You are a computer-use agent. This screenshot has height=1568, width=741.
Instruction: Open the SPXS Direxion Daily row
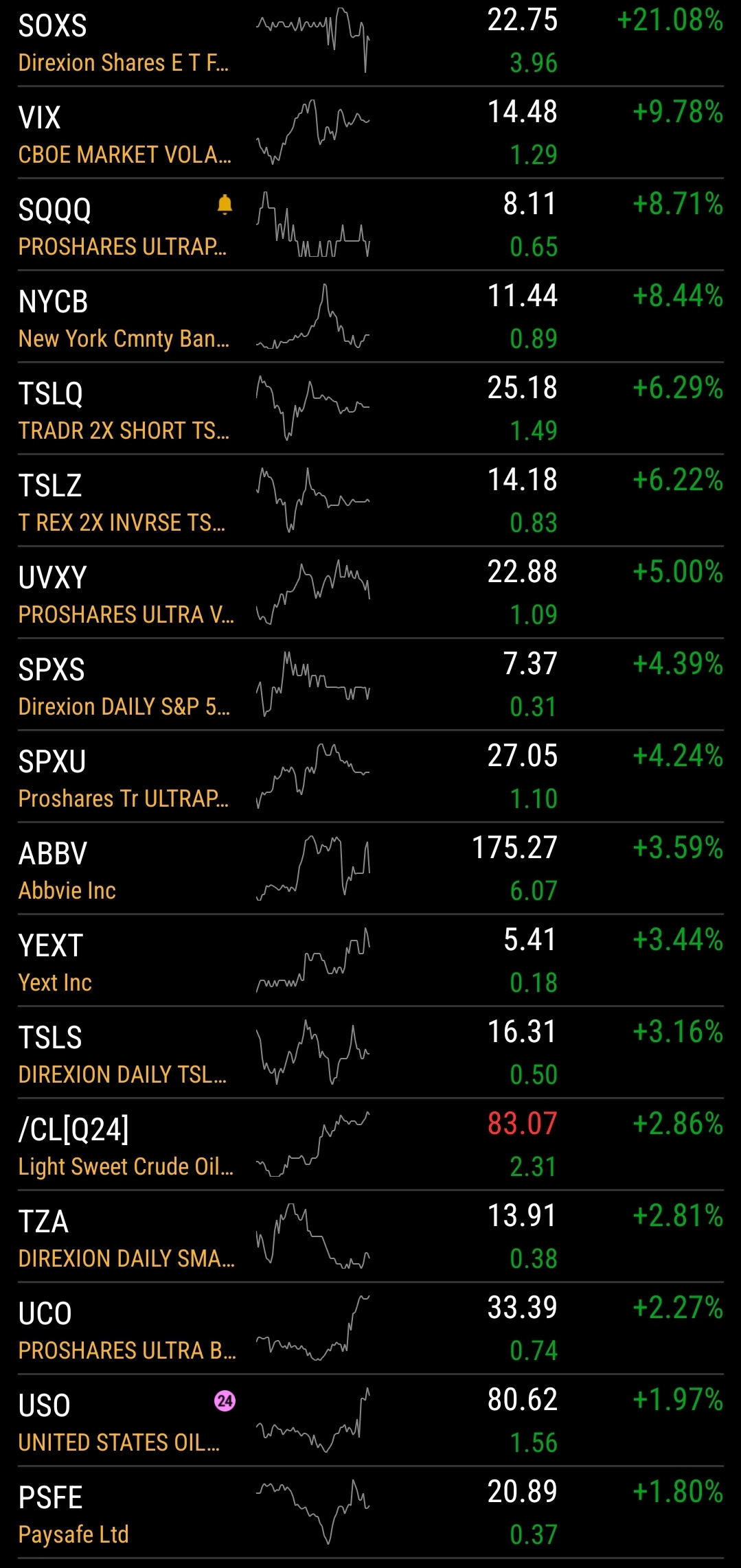click(x=370, y=684)
